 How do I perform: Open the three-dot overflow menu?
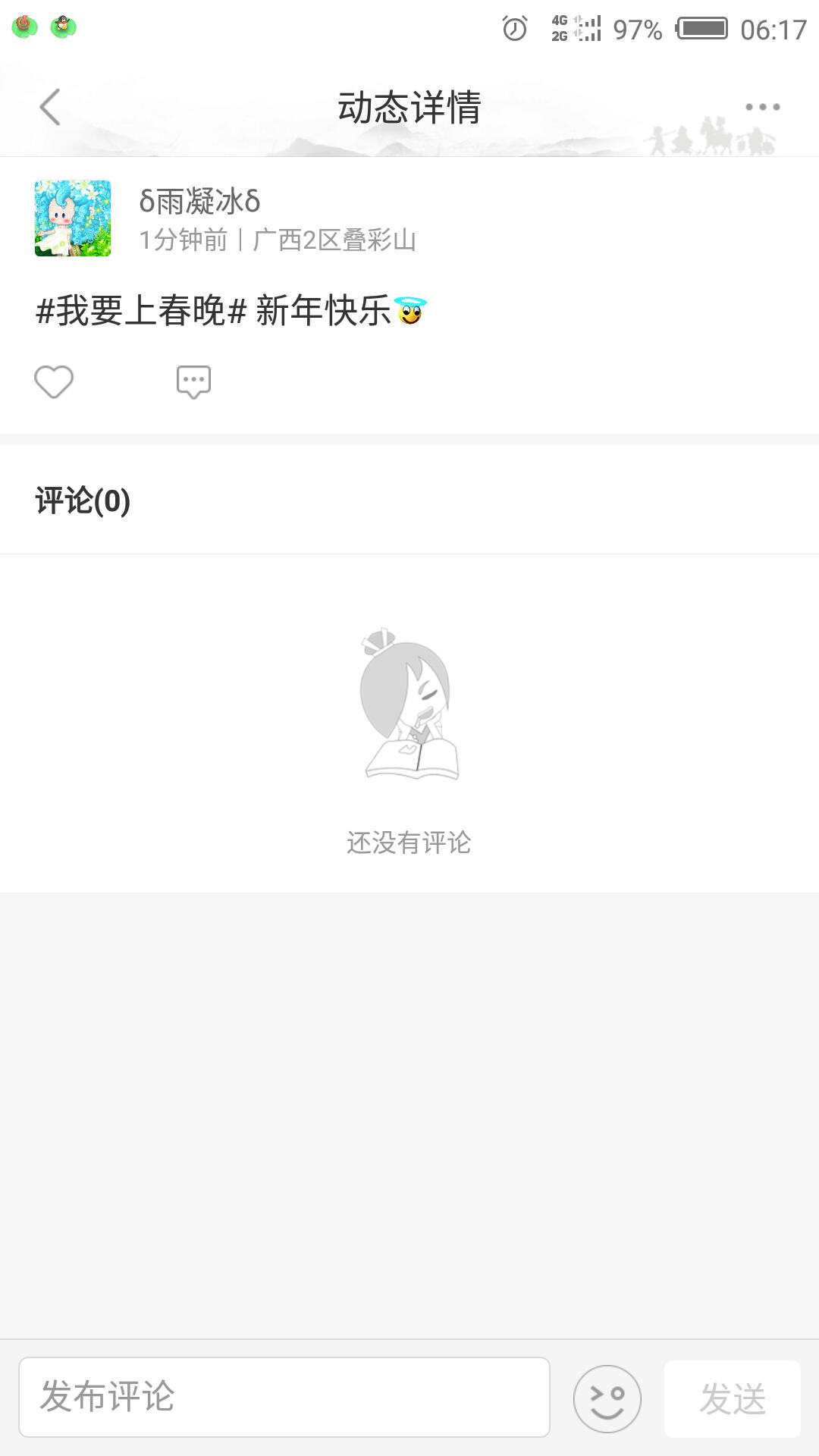[762, 107]
